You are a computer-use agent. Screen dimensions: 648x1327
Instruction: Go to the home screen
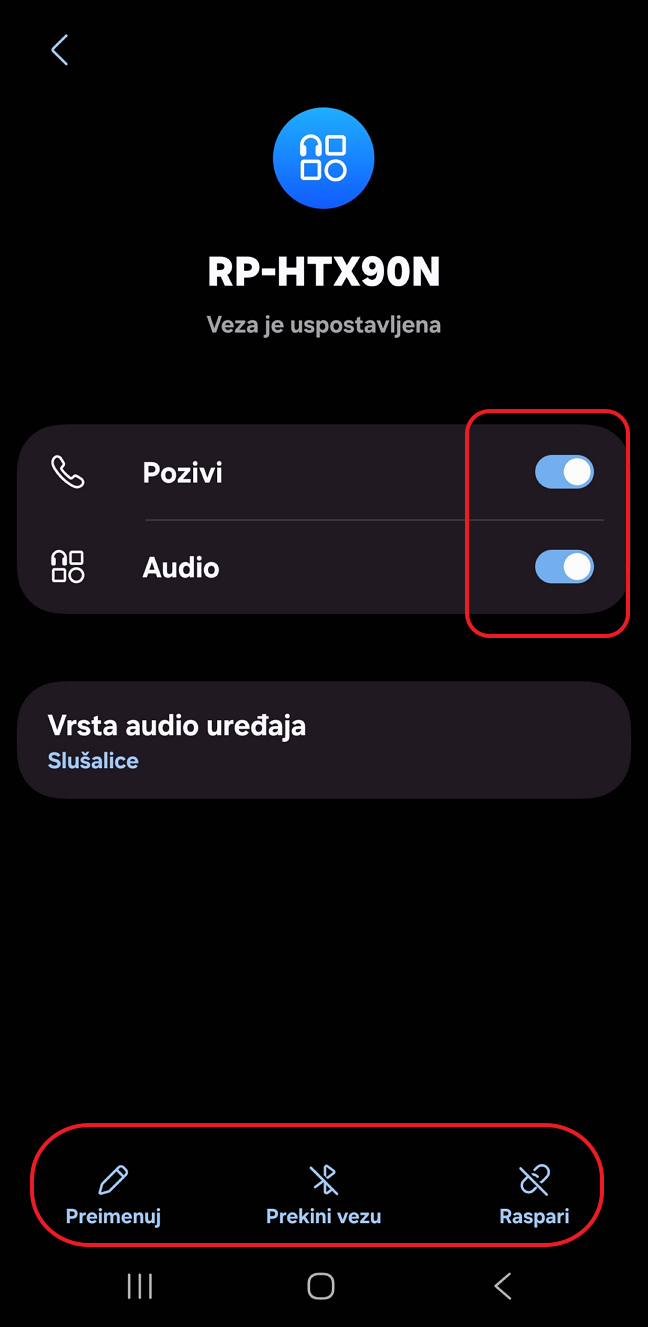(321, 1286)
